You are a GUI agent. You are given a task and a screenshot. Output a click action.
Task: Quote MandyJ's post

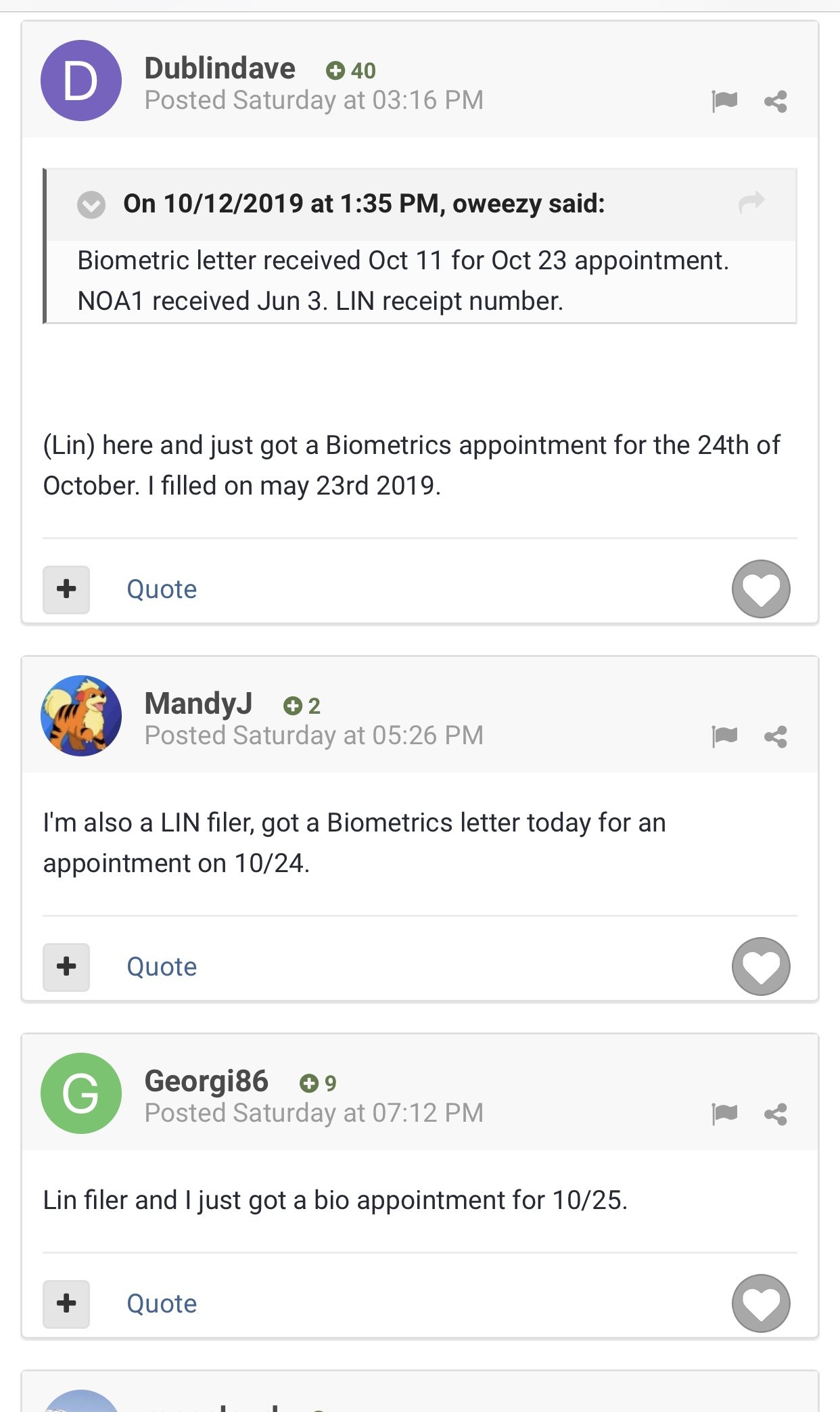pos(162,967)
